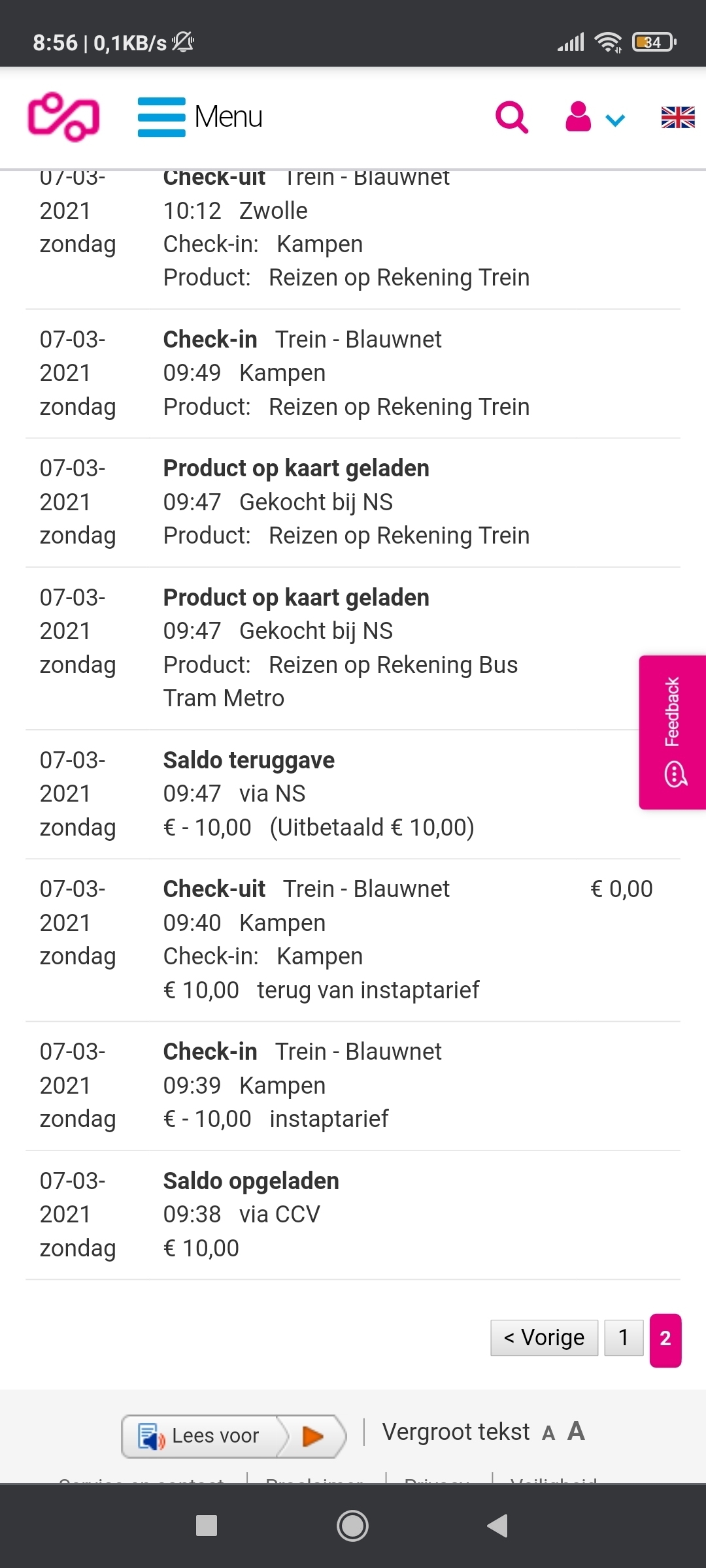
Task: Jump to page 1
Action: pyautogui.click(x=624, y=1338)
